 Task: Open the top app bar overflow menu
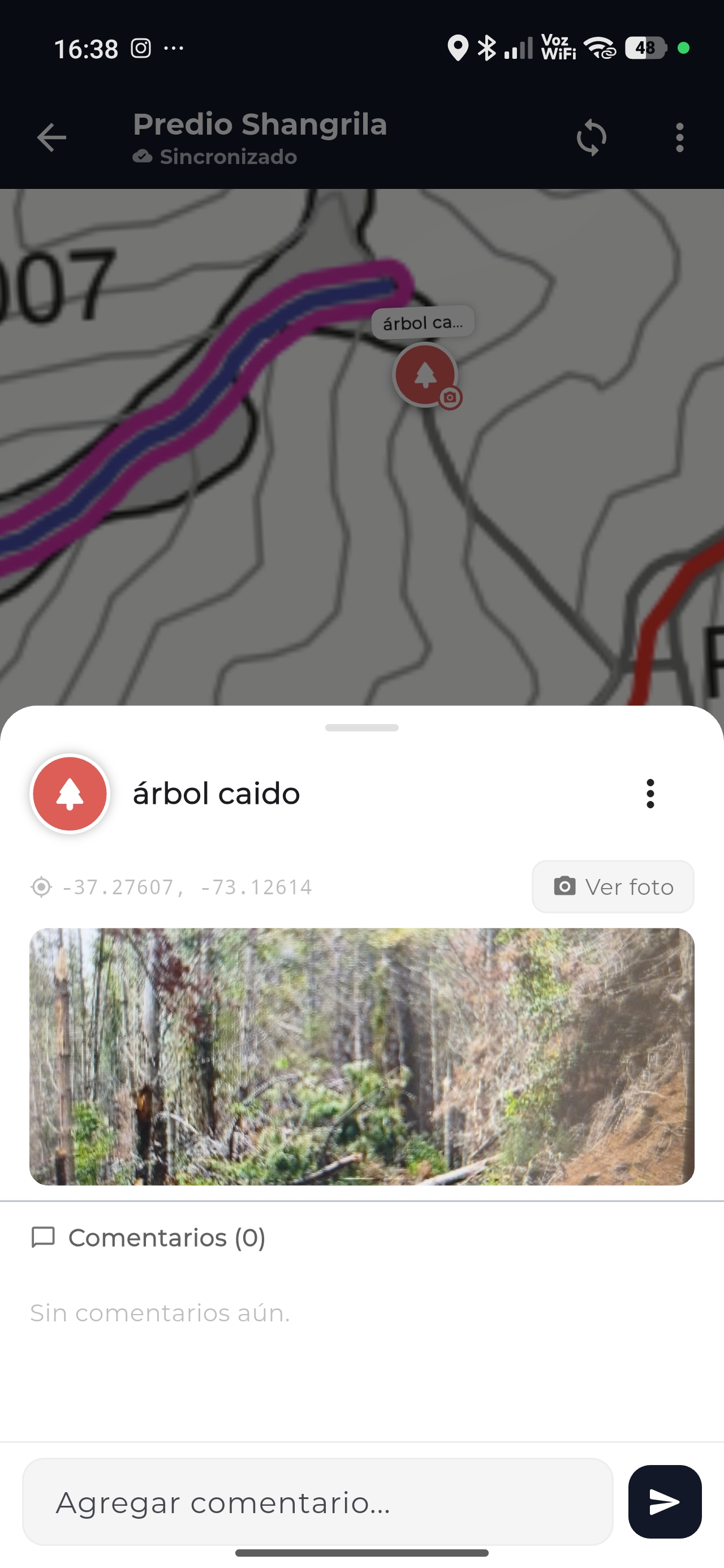click(x=679, y=138)
